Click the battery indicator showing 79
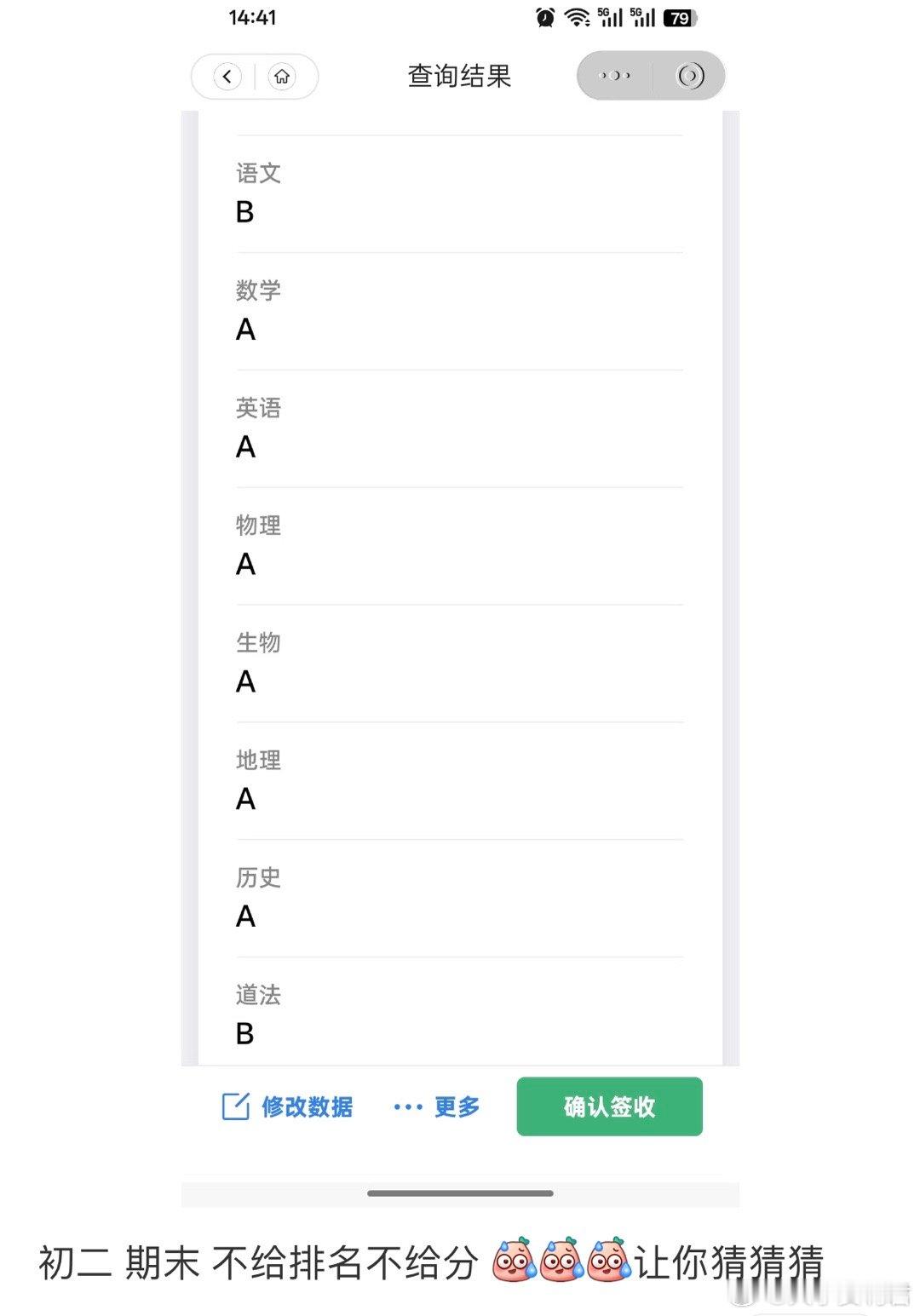This screenshot has height=1316, width=920. (677, 16)
